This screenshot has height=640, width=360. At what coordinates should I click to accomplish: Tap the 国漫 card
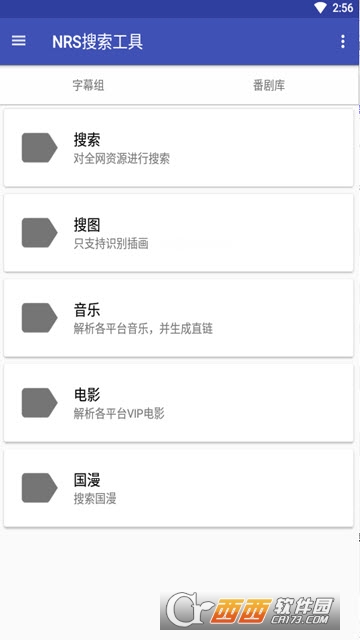tap(179, 488)
